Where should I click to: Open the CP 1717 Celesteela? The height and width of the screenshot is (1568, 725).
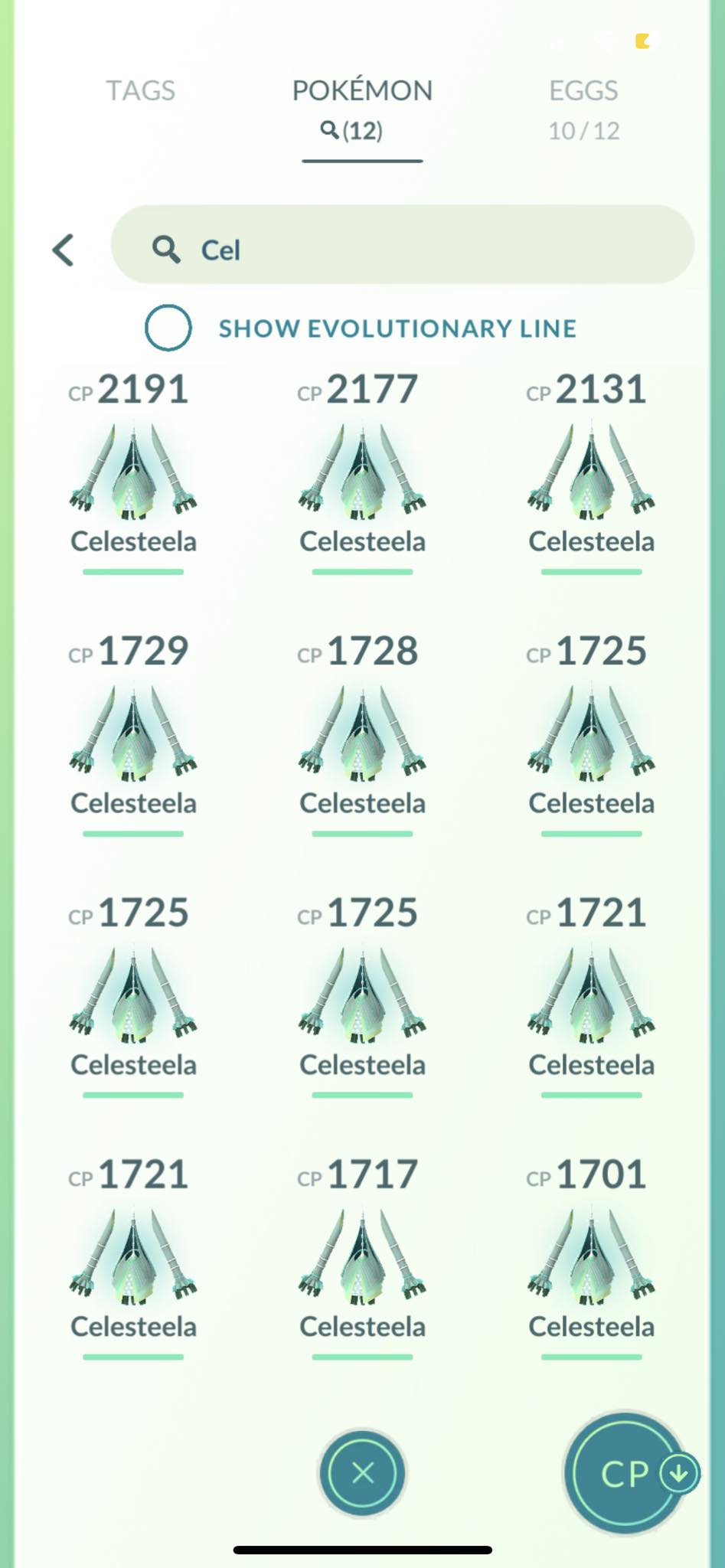point(362,1257)
